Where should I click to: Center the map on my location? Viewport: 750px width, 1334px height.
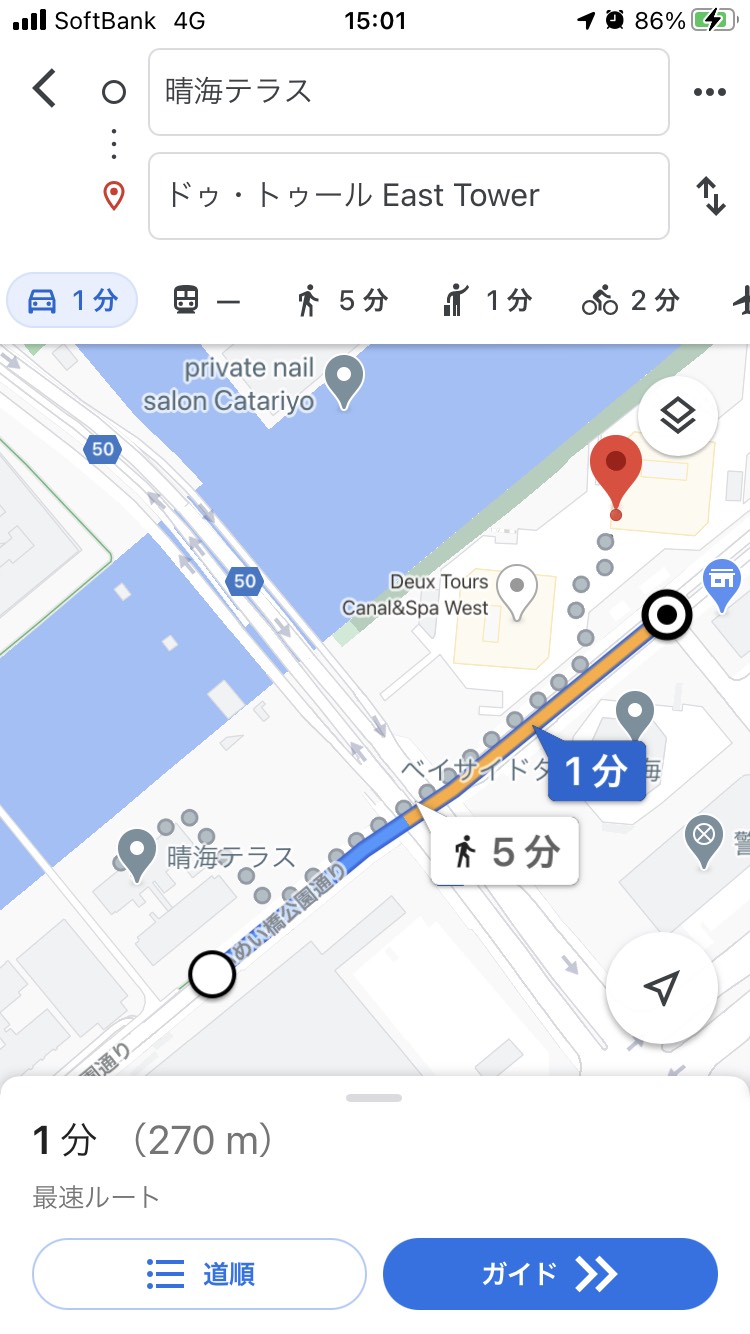pos(661,988)
